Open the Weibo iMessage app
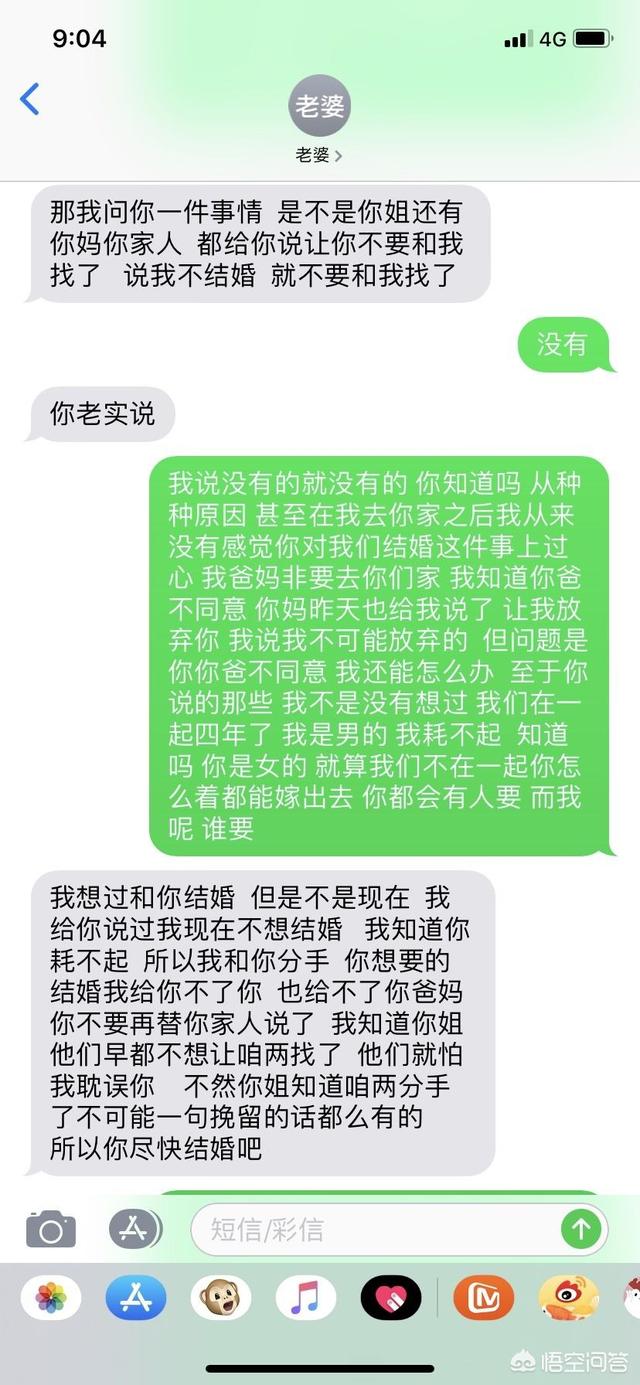Viewport: 640px width, 1385px height. 568,1298
